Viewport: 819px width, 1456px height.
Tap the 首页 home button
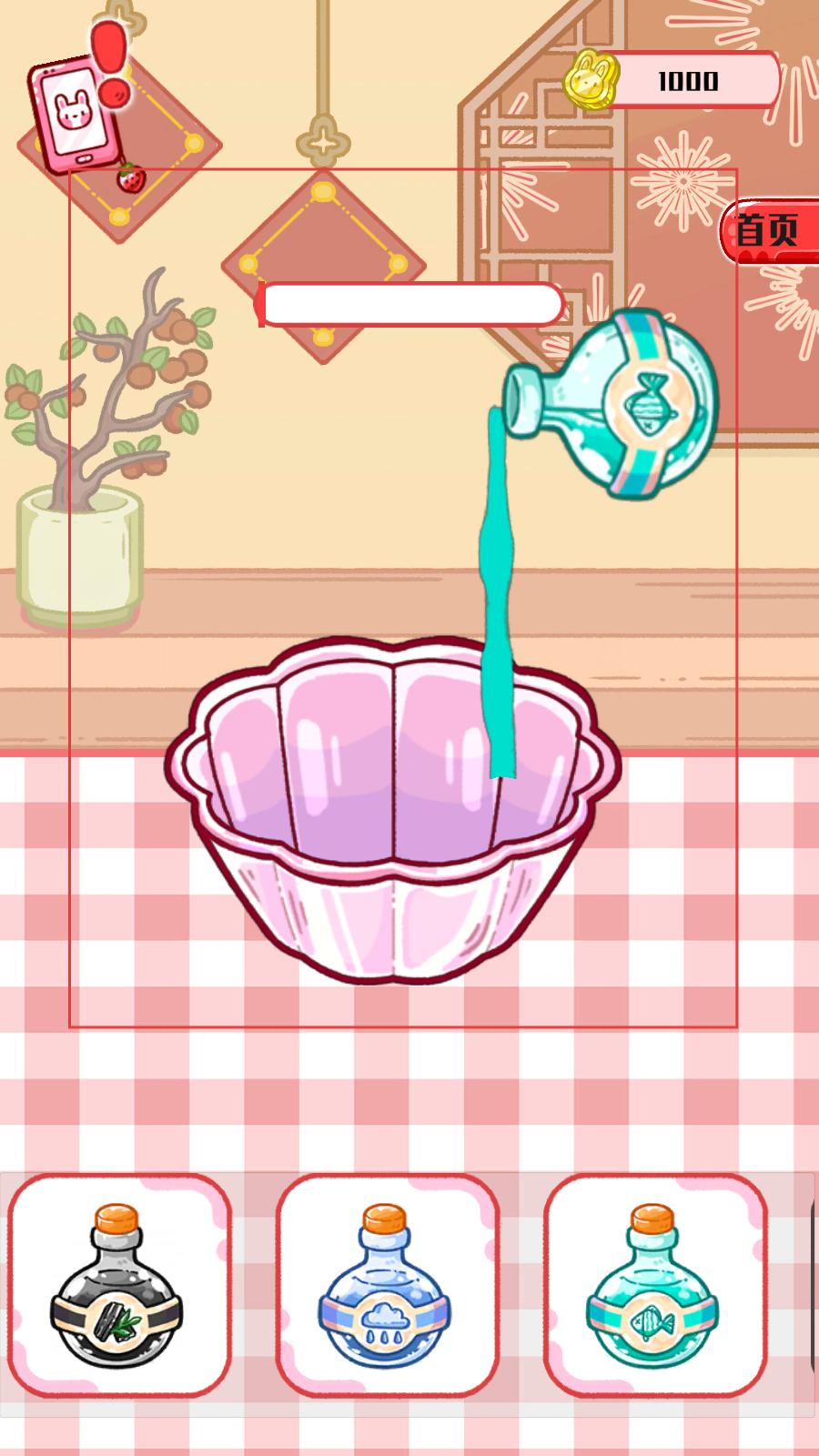[x=767, y=230]
